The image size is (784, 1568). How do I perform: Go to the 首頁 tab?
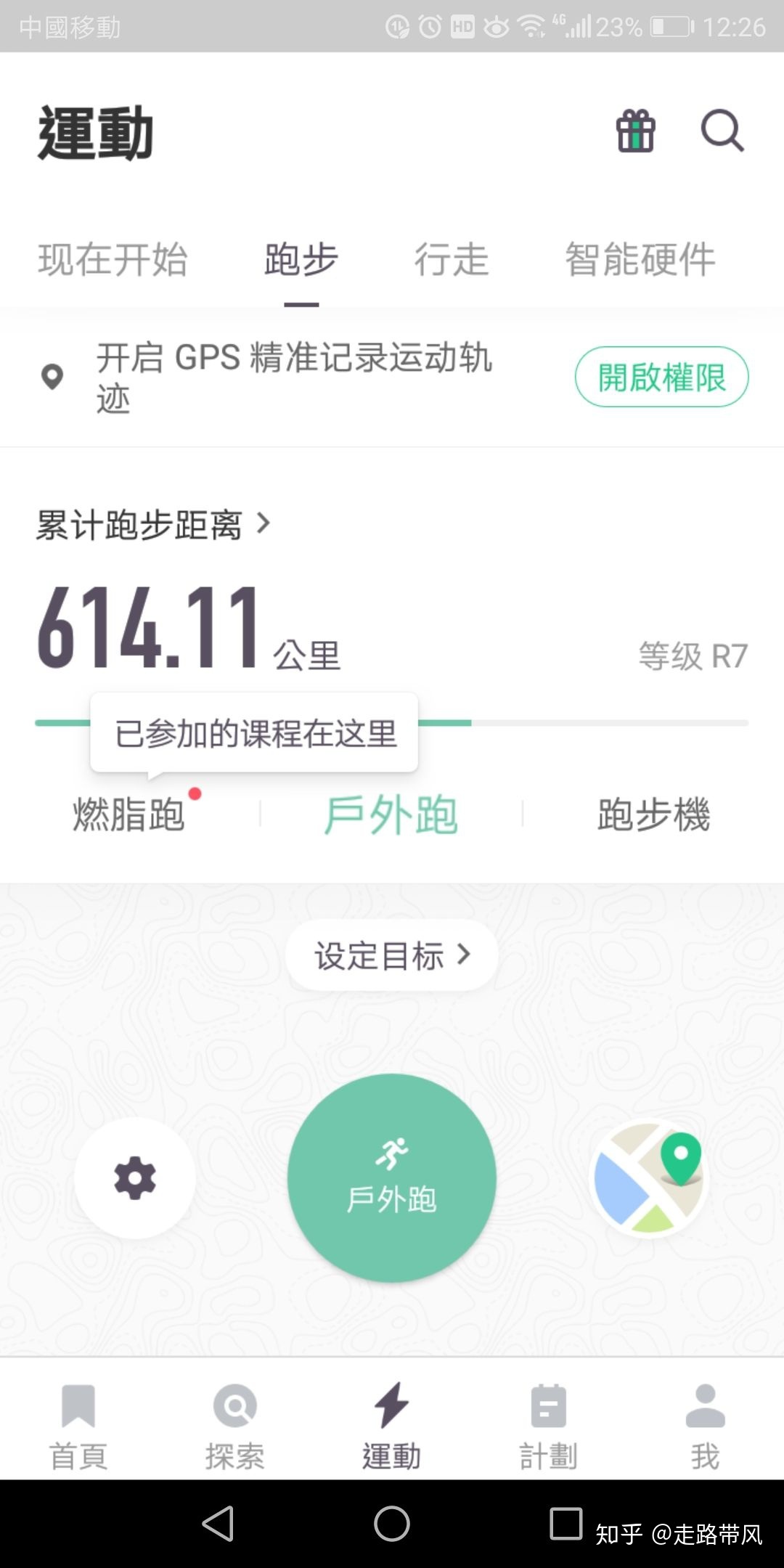pos(78,1426)
